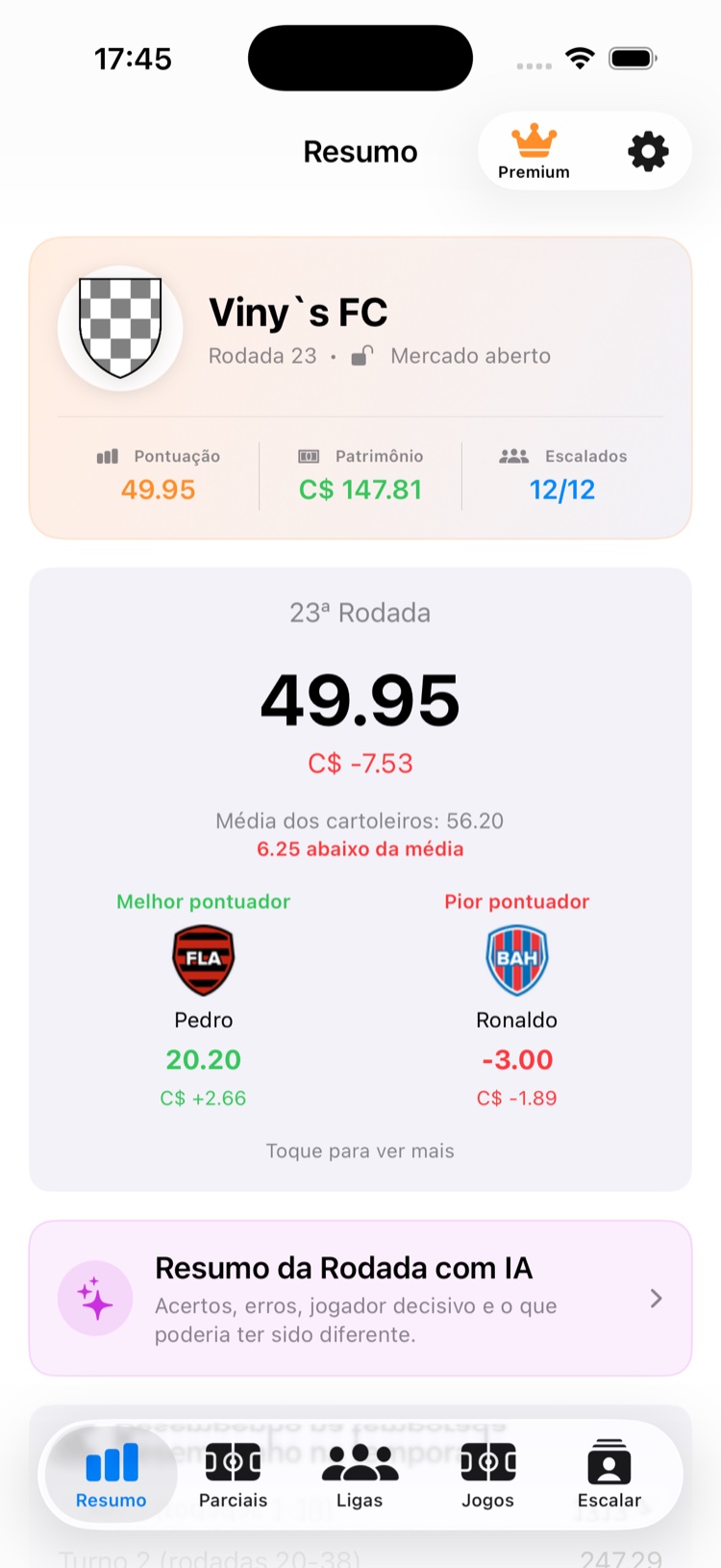Go to the Jogos tab
The width and height of the screenshot is (721, 1568).
487,1475
